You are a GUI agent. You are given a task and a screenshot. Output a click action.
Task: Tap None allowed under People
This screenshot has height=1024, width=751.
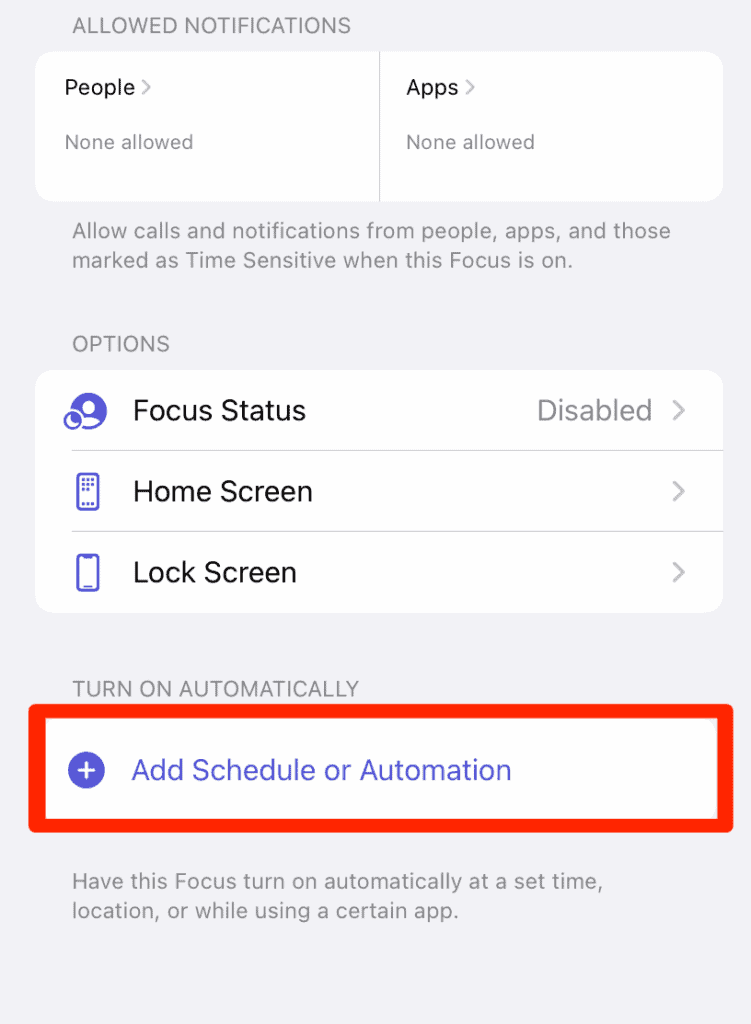[x=128, y=142]
